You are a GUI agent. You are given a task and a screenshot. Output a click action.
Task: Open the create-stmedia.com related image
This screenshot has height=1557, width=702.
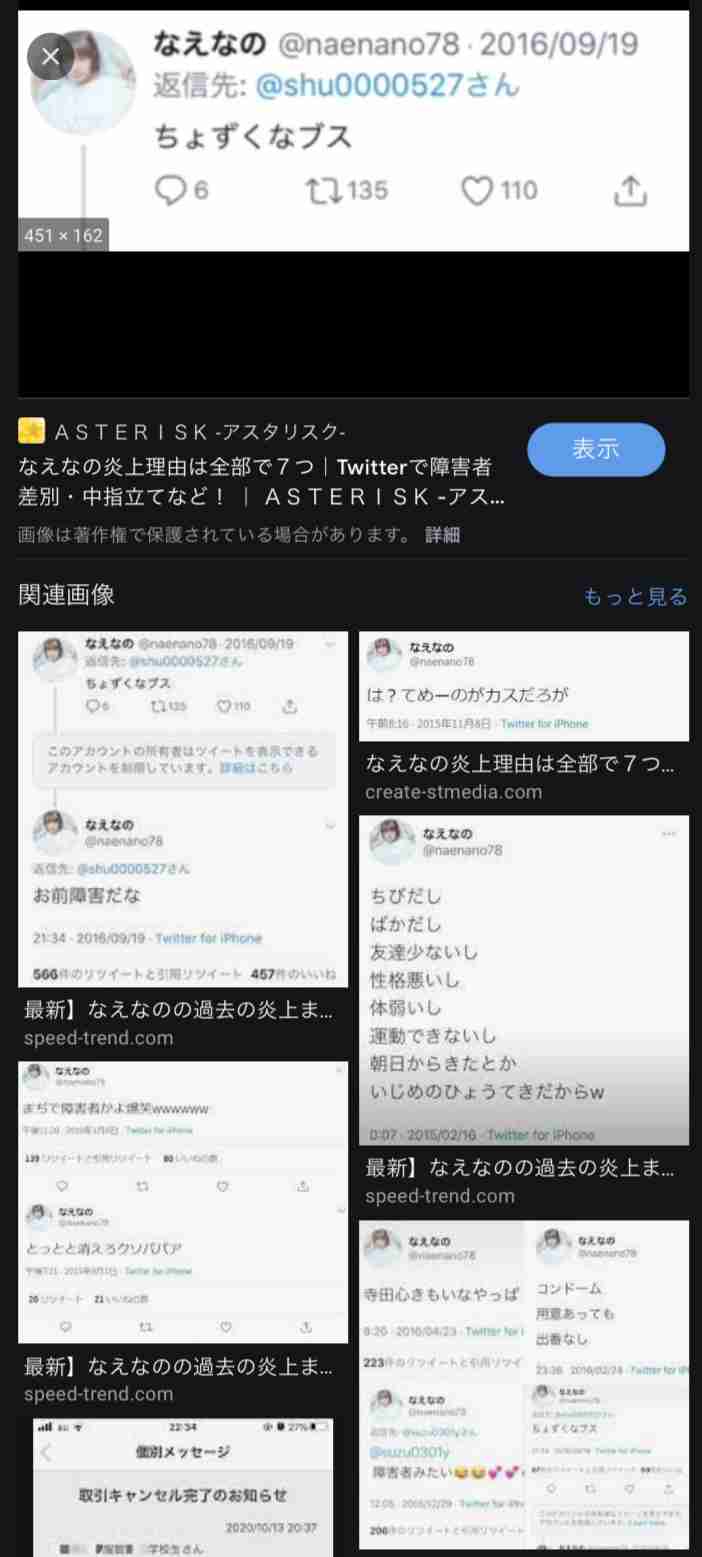pyautogui.click(x=523, y=686)
